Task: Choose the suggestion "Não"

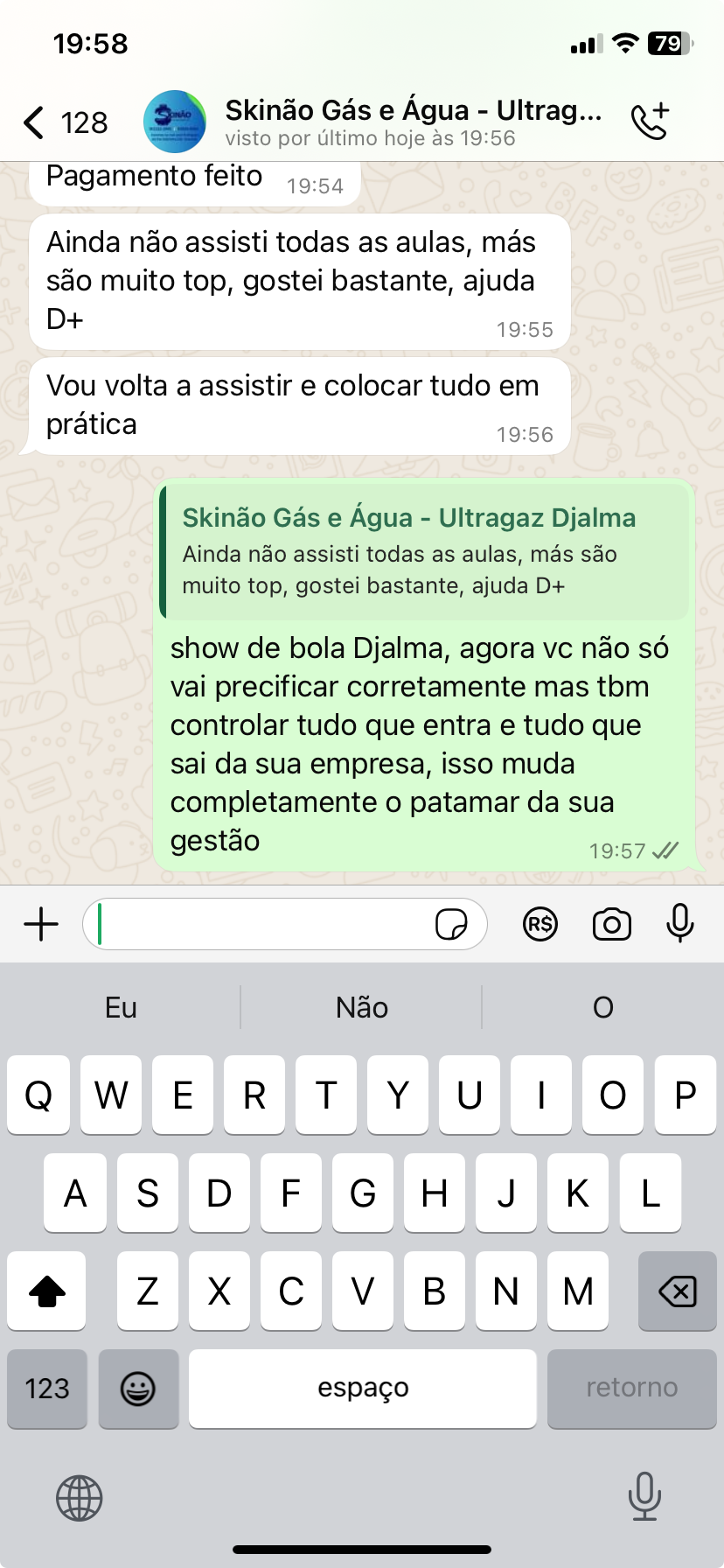Action: 361,1008
